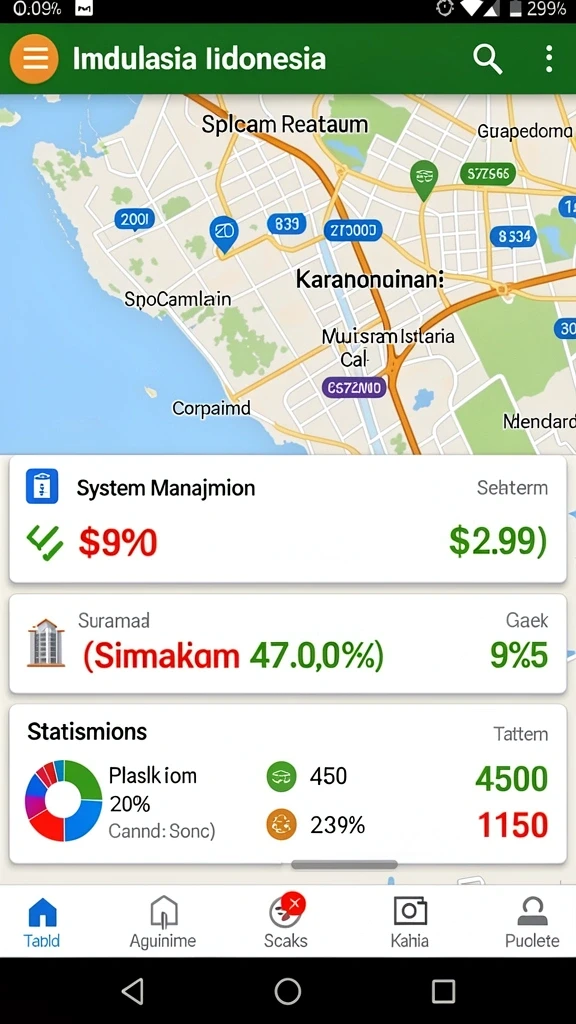Select the blue location pin on map

click(x=223, y=234)
